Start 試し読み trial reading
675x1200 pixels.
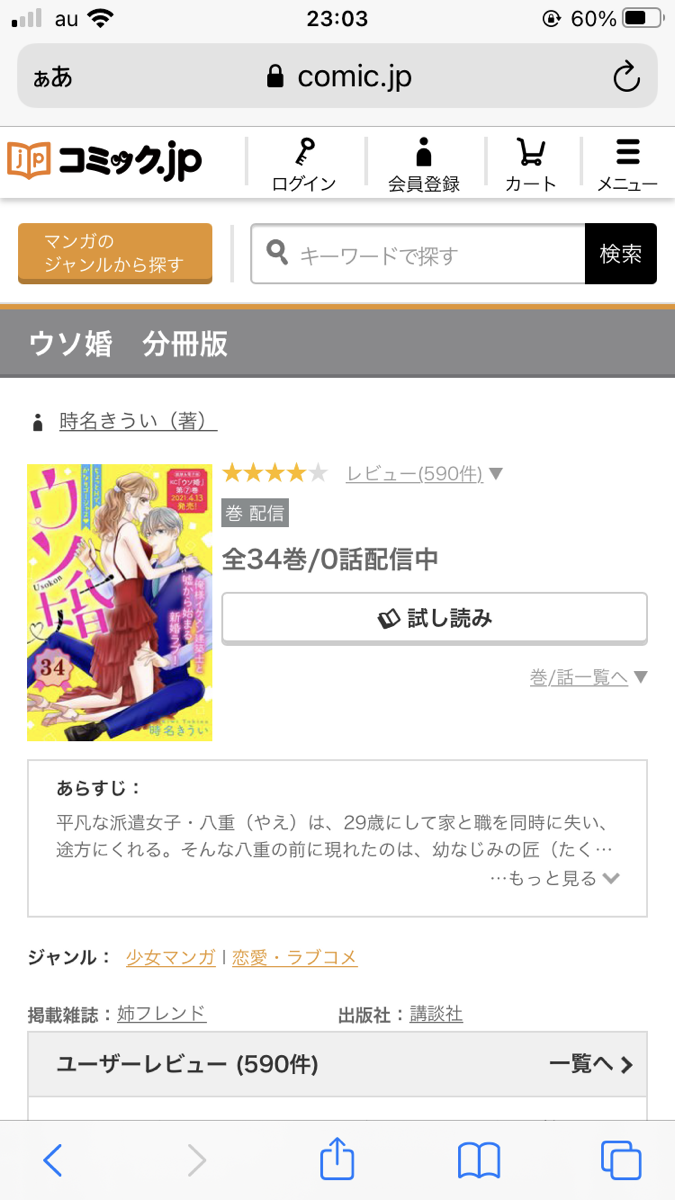[x=434, y=618]
